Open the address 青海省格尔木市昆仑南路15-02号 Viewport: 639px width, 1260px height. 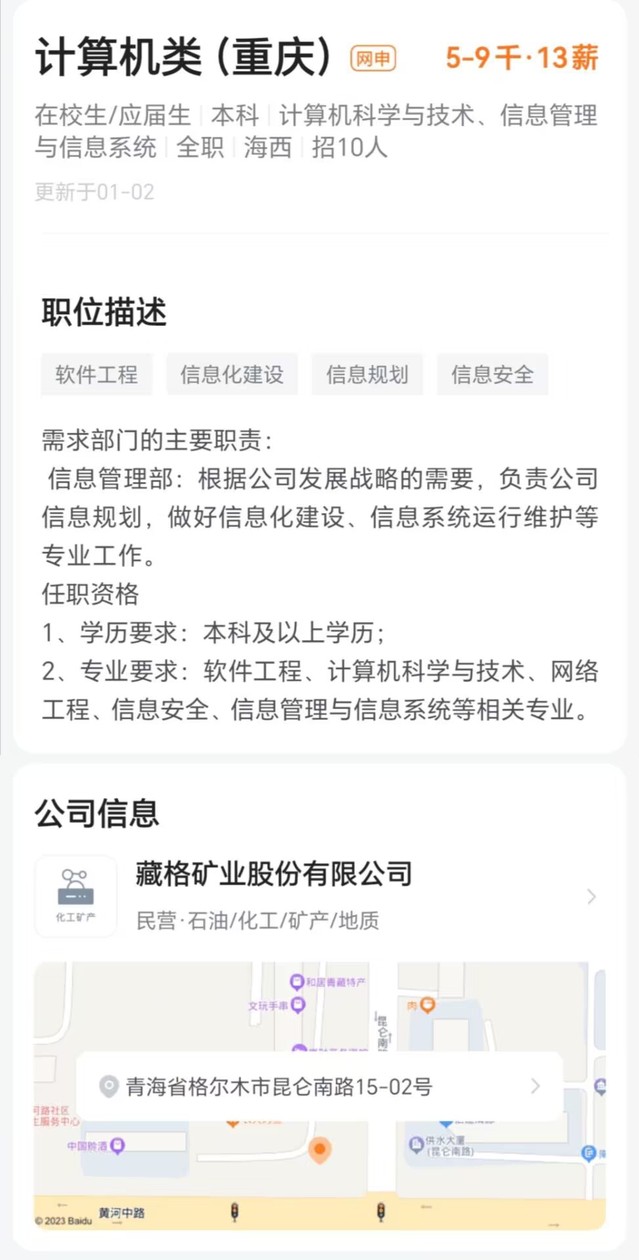tap(319, 1086)
